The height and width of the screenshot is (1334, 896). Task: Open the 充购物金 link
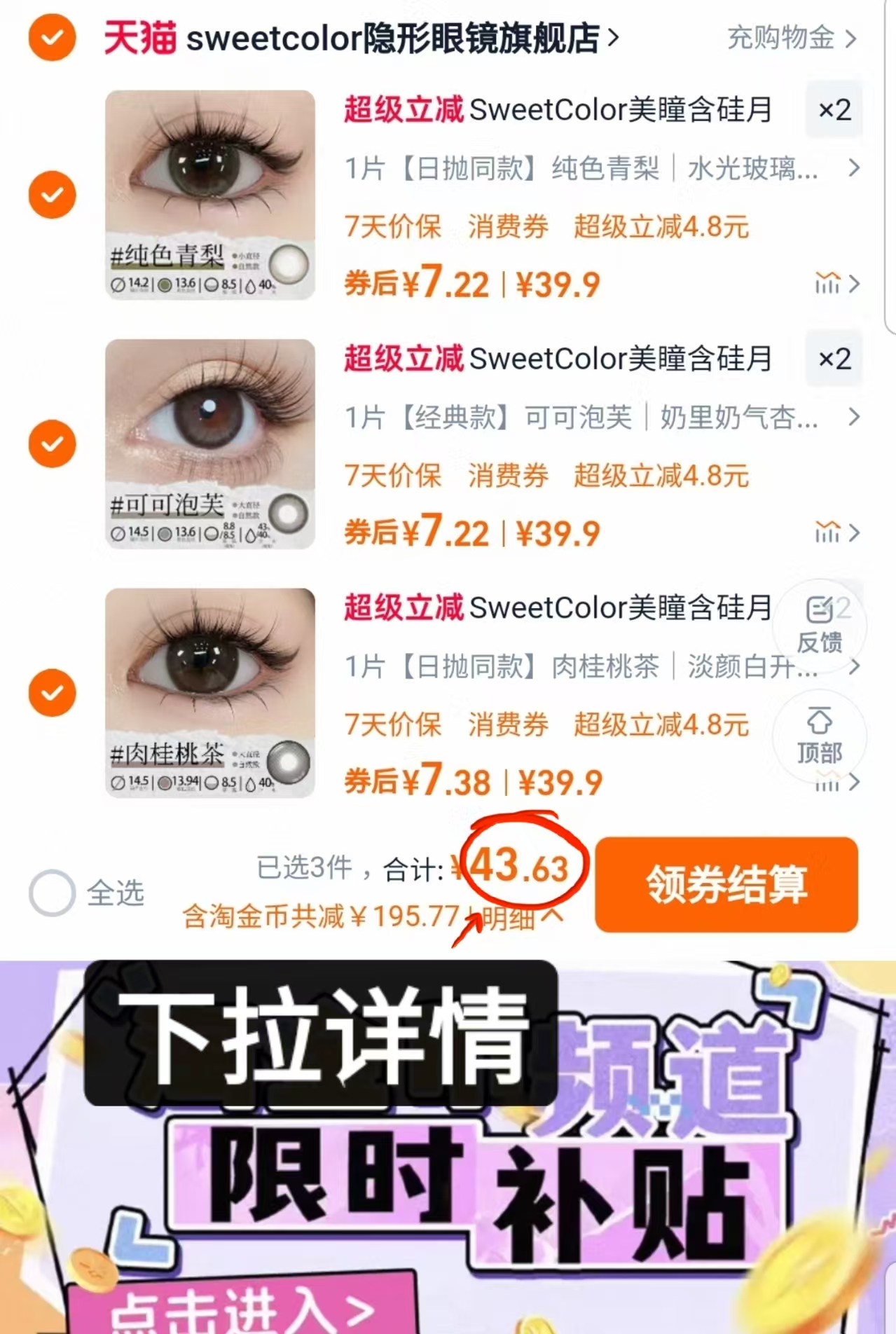pos(781,40)
